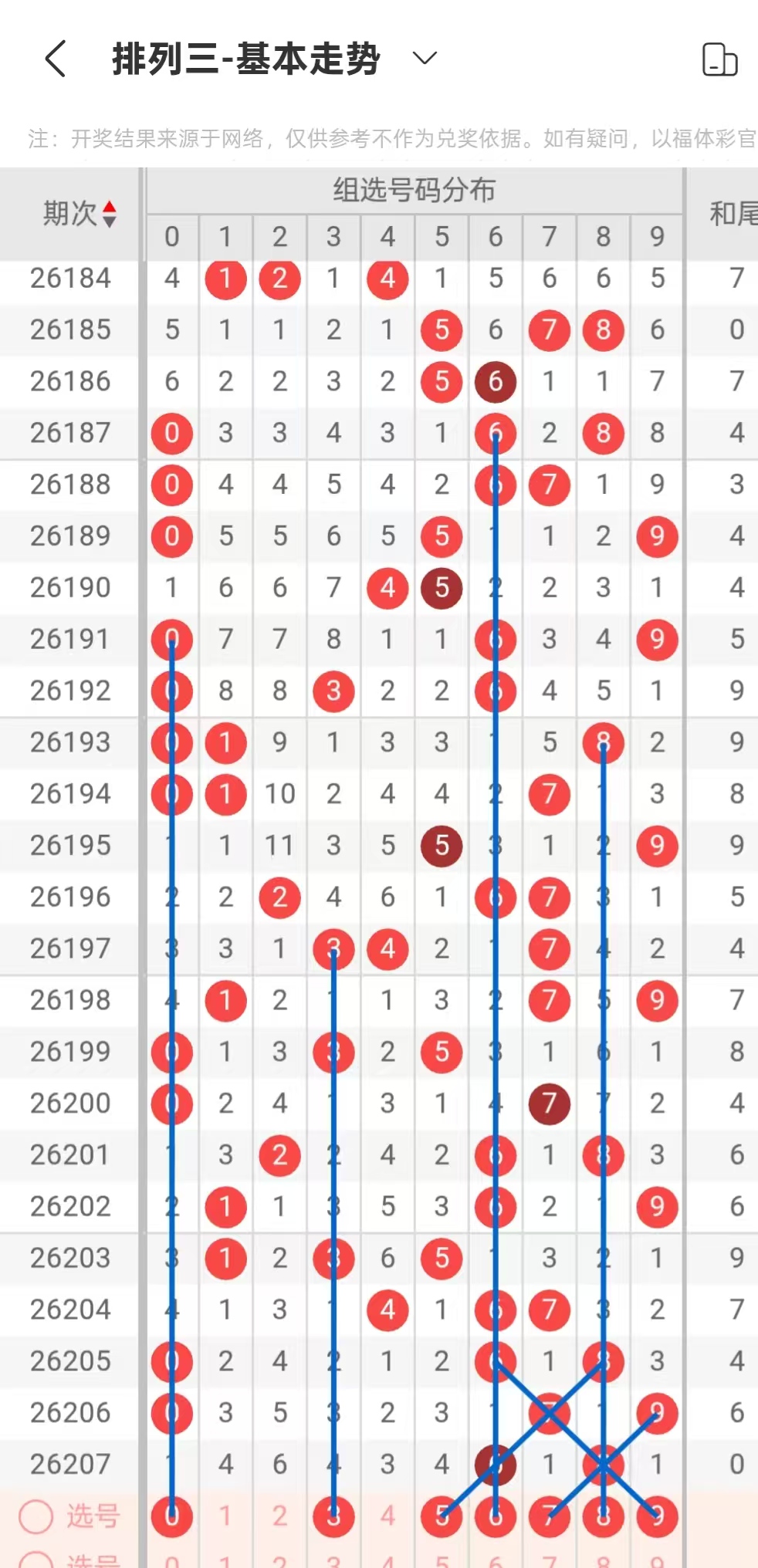Go back using the top-left arrow

[x=56, y=59]
